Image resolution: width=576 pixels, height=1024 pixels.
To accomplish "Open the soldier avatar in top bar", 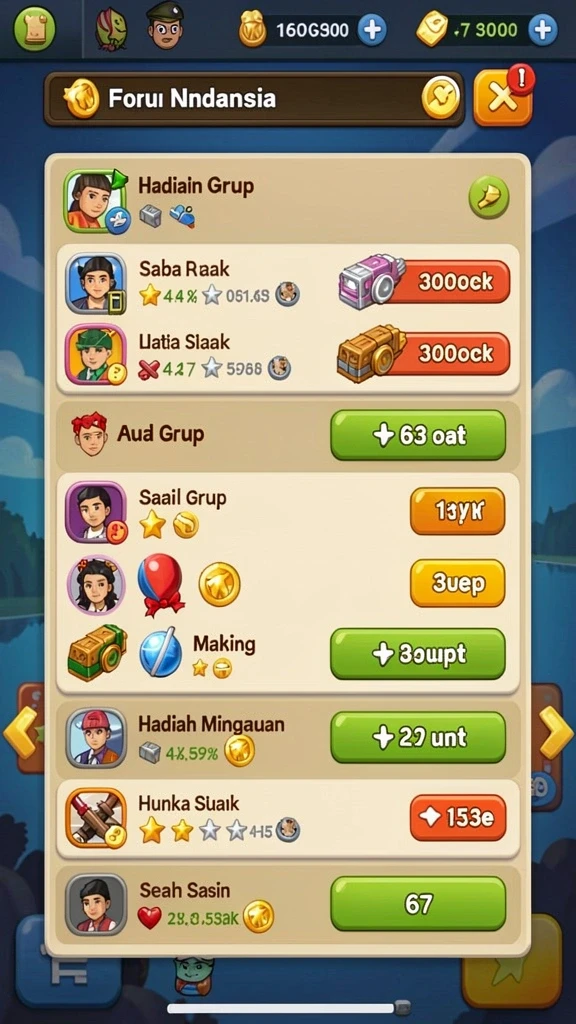I will [x=165, y=26].
